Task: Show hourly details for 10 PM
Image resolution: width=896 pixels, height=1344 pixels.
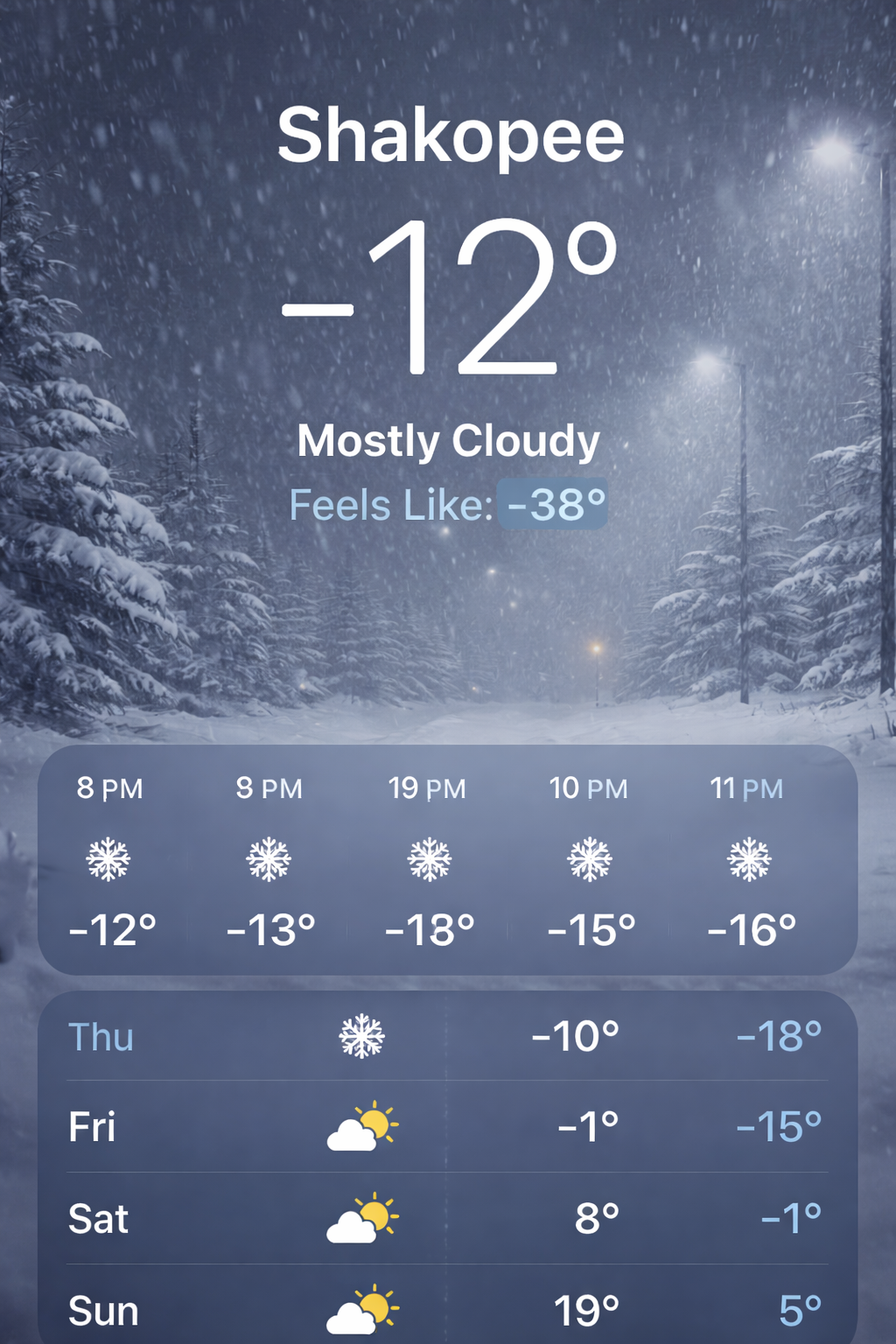Action: pos(590,860)
